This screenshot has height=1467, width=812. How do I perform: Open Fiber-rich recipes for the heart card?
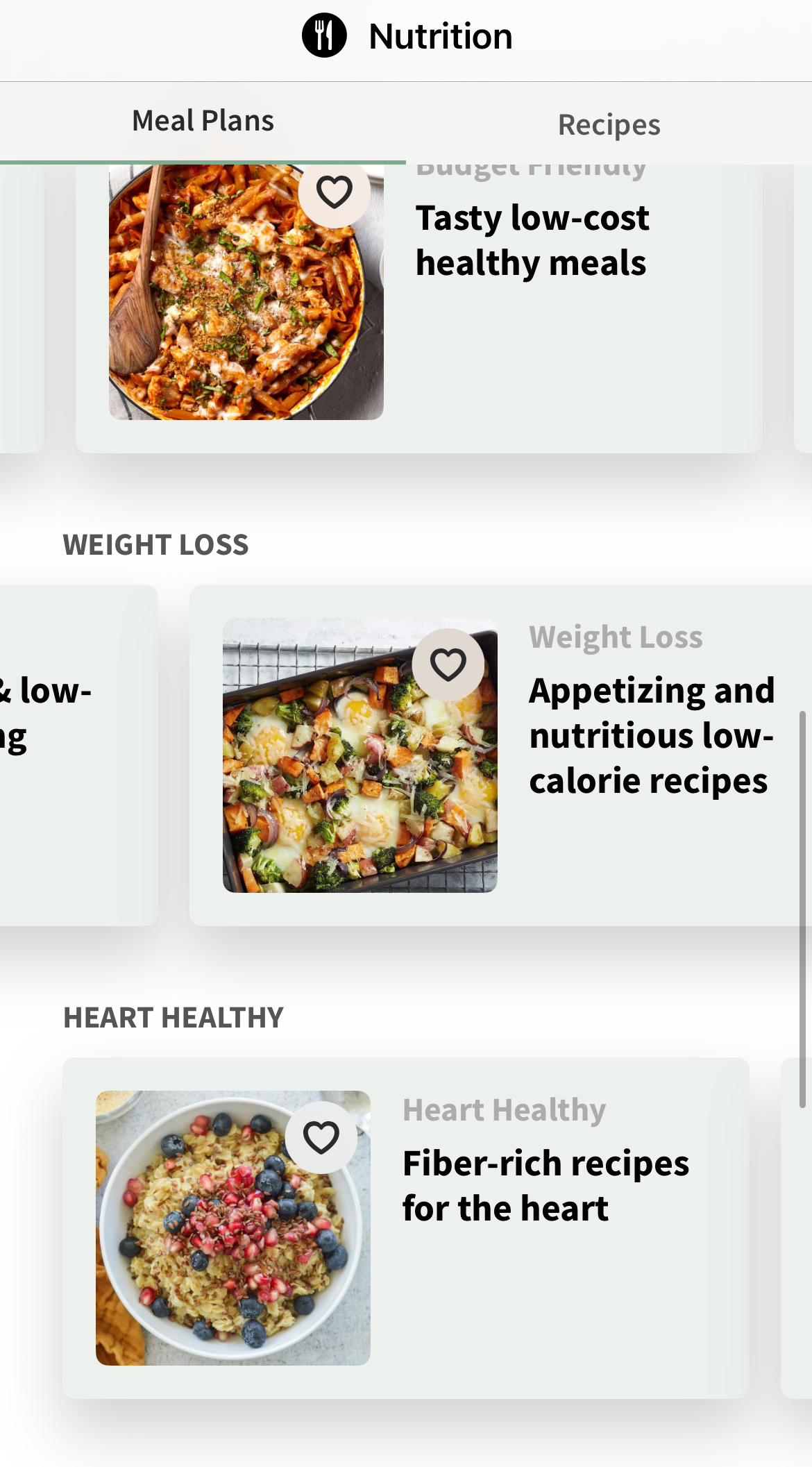[545, 1186]
